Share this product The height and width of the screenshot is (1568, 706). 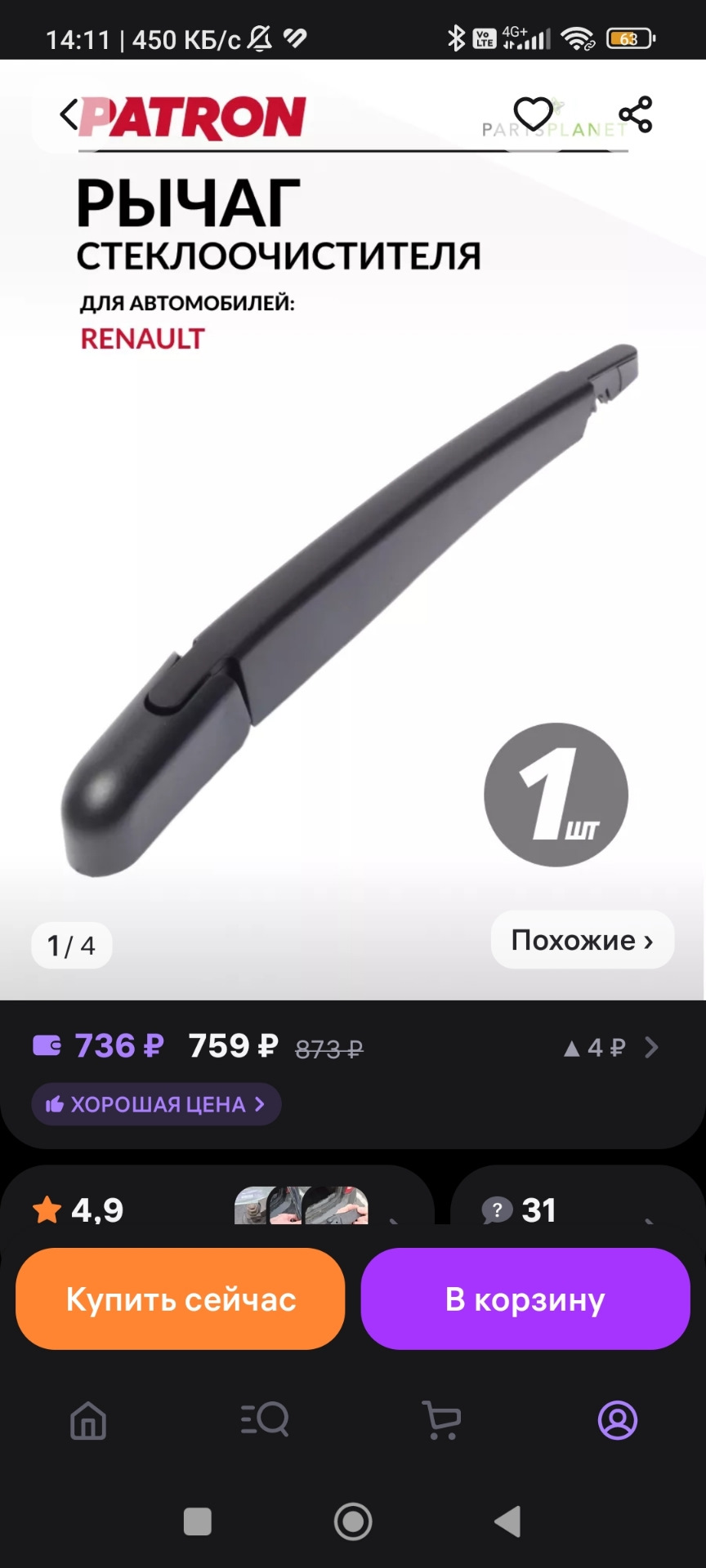pos(635,114)
